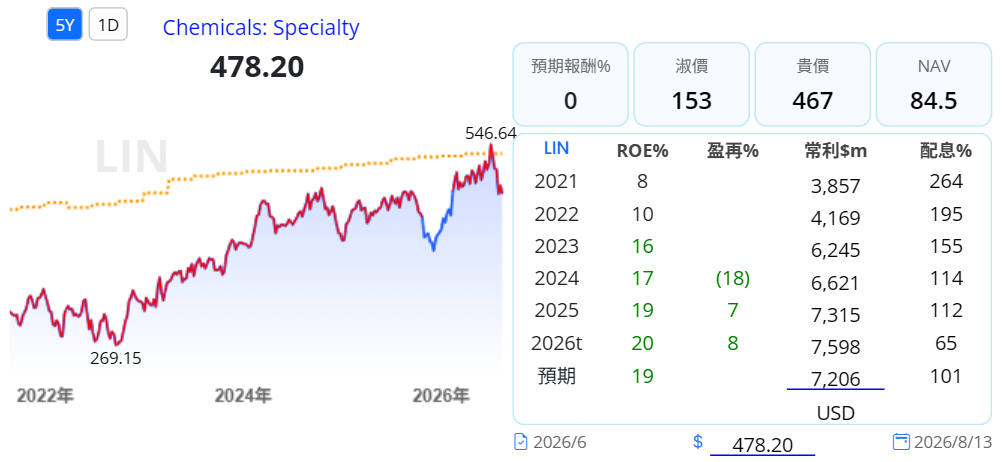The image size is (1002, 462).
Task: Select the 1D chart range
Action: (108, 25)
